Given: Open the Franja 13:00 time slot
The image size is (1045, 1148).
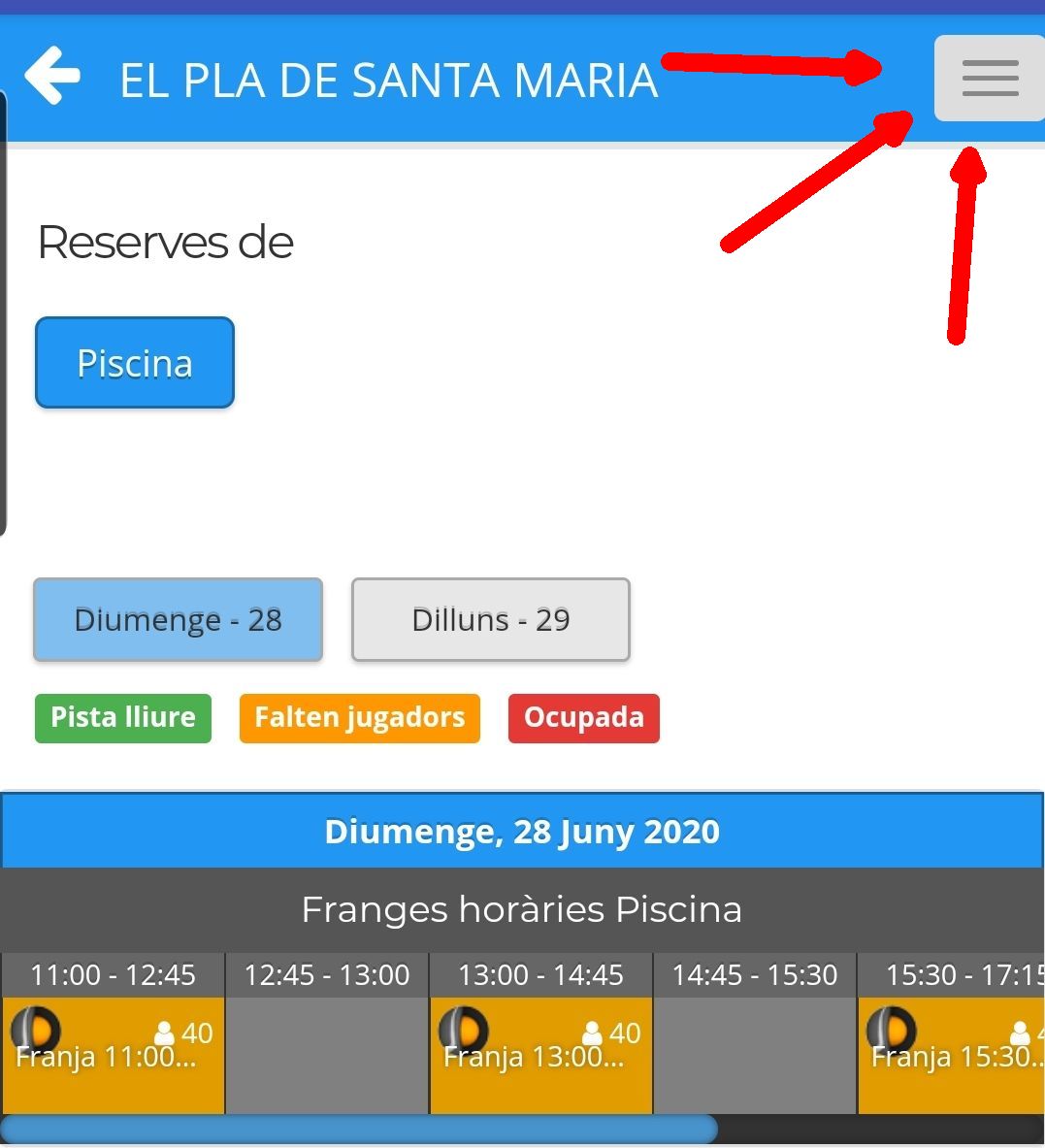Looking at the screenshot, I should click(x=540, y=1055).
